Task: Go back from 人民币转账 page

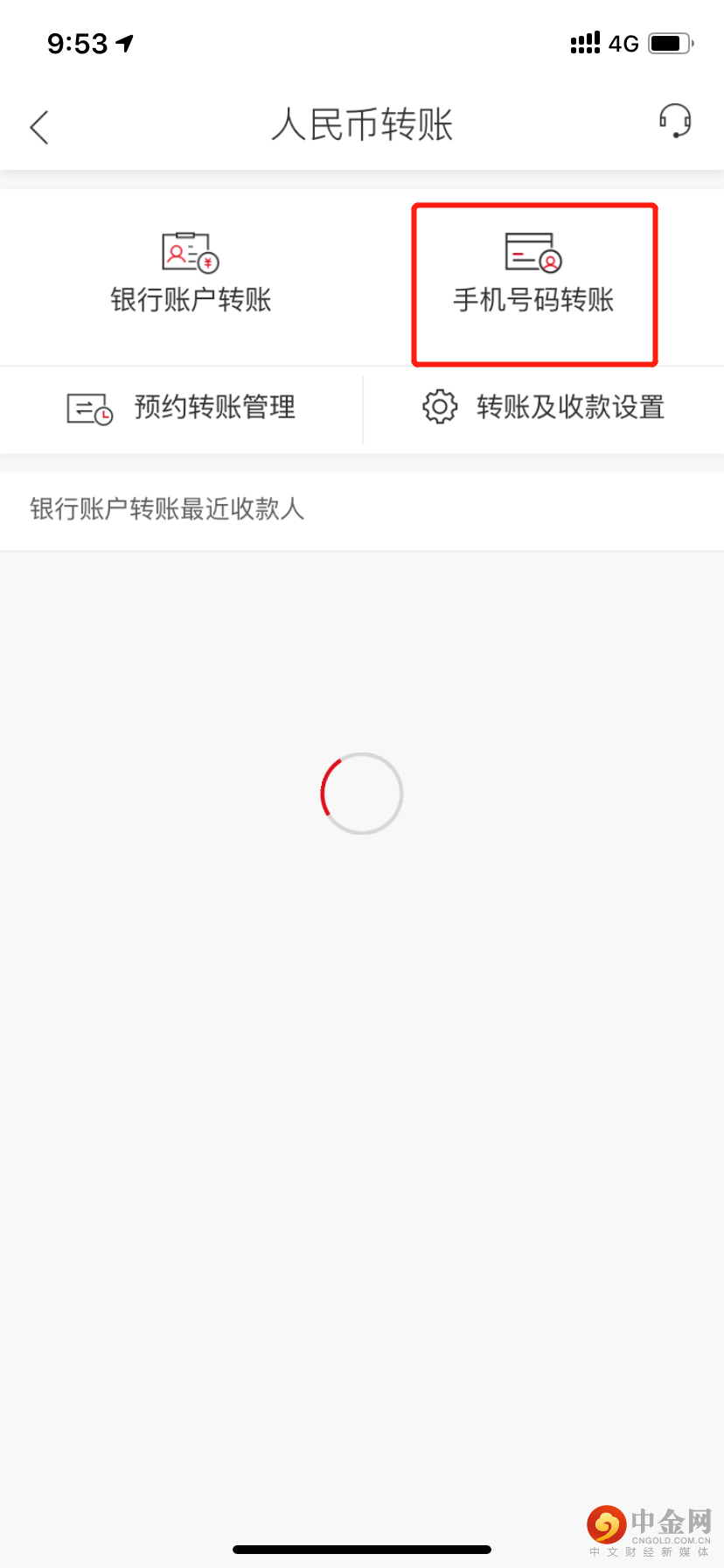Action: pos(39,128)
